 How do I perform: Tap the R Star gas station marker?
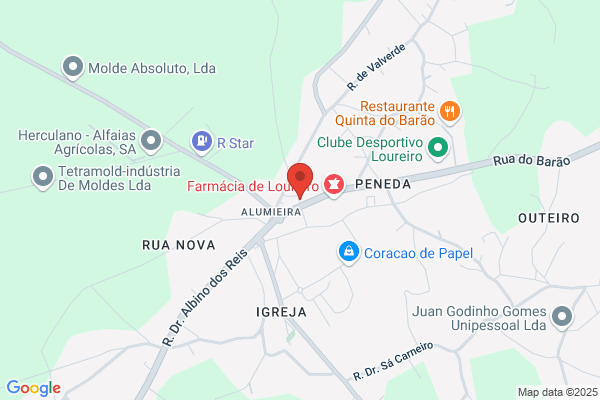pos(202,142)
